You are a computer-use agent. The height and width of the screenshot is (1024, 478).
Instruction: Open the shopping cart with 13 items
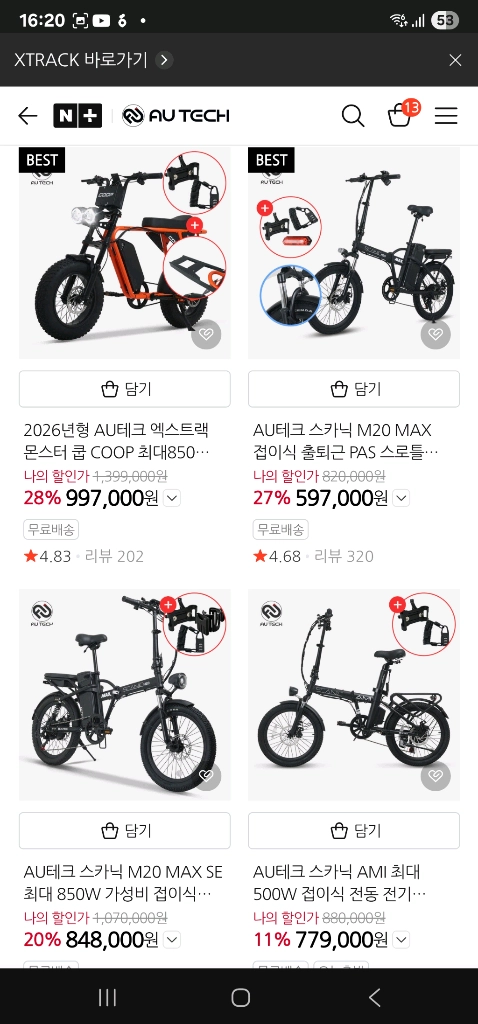click(401, 114)
